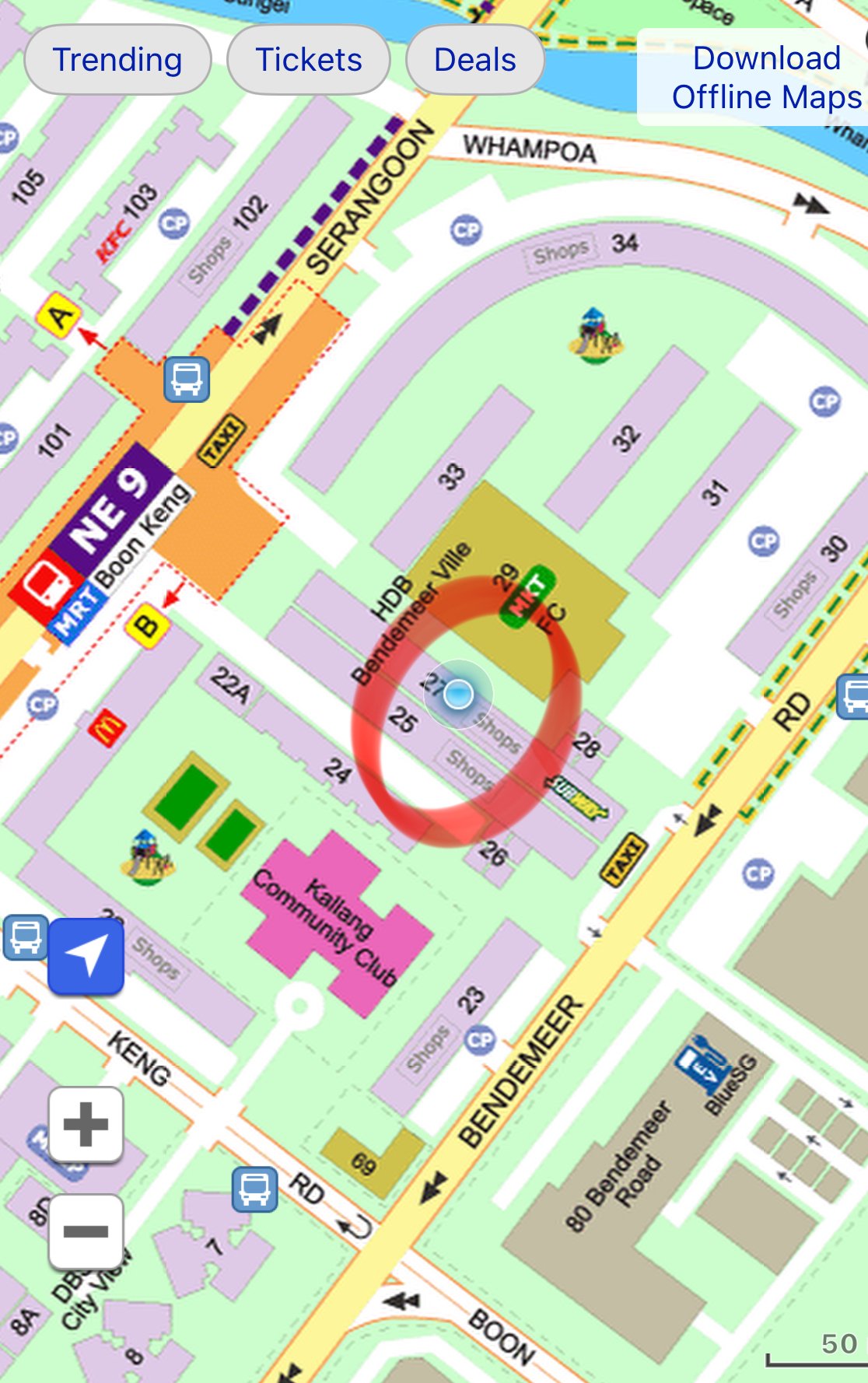Select the Tickets chip
Viewport: 868px width, 1383px height.
tap(309, 60)
